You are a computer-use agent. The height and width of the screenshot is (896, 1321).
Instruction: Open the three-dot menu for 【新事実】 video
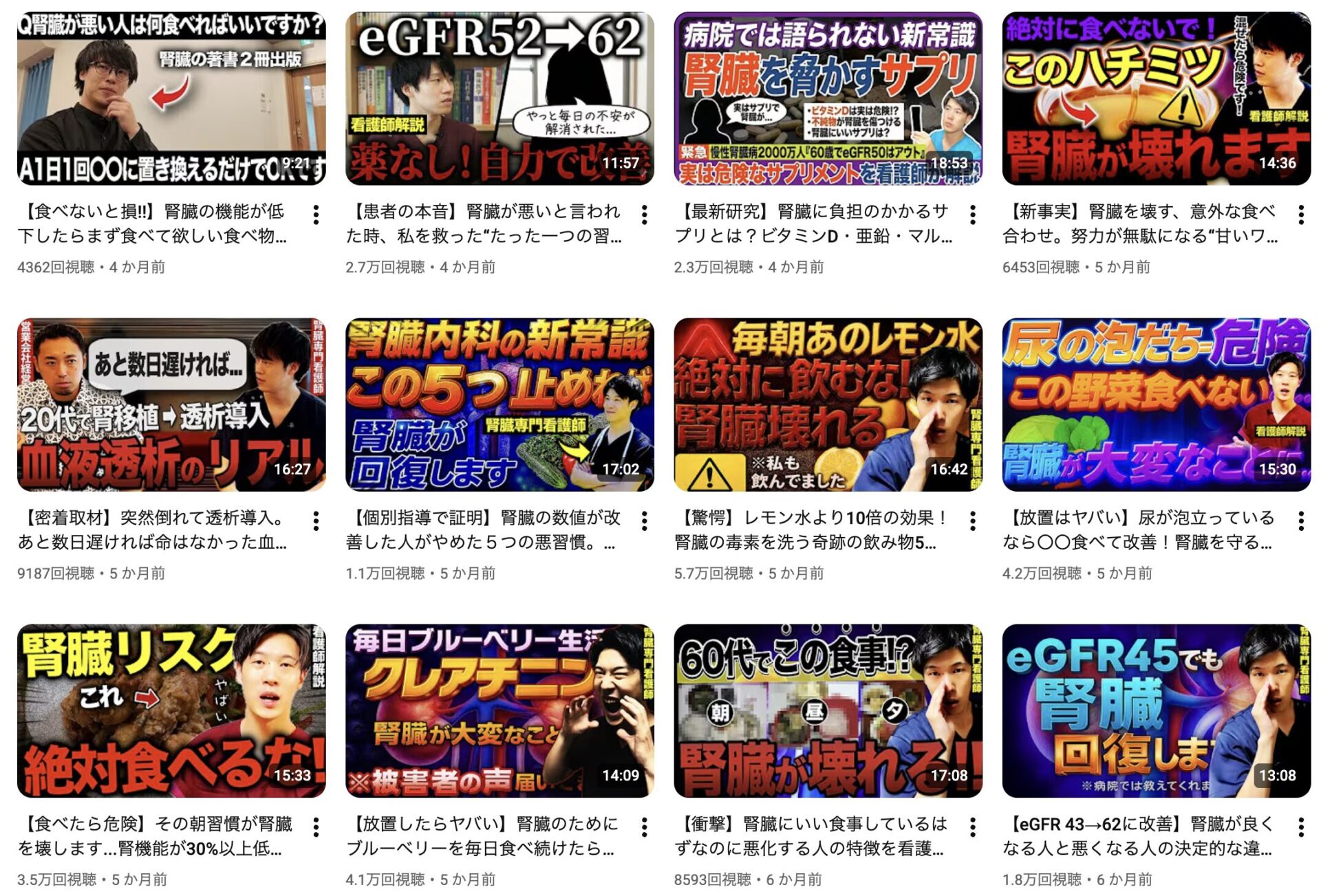coord(1300,215)
